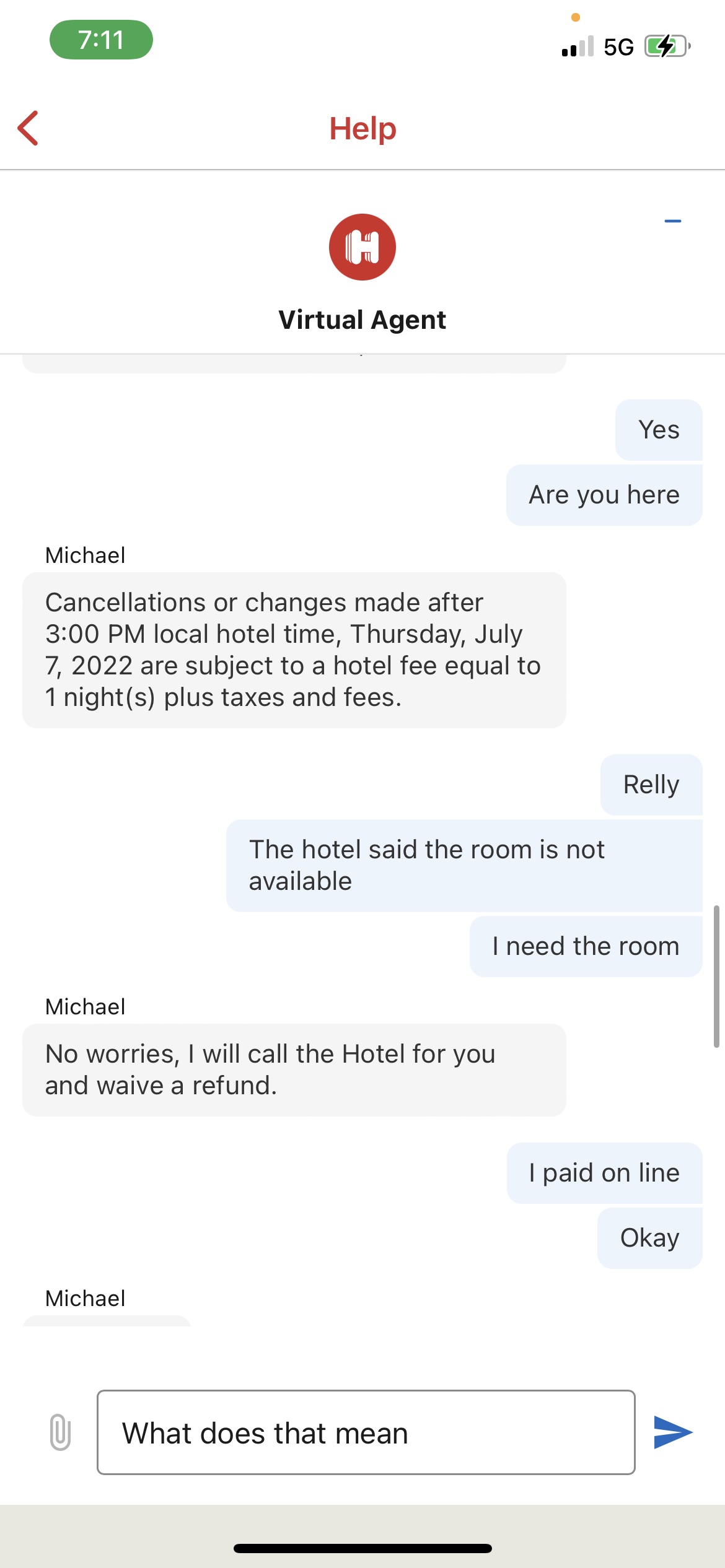Select the 'I need the room' message

585,946
